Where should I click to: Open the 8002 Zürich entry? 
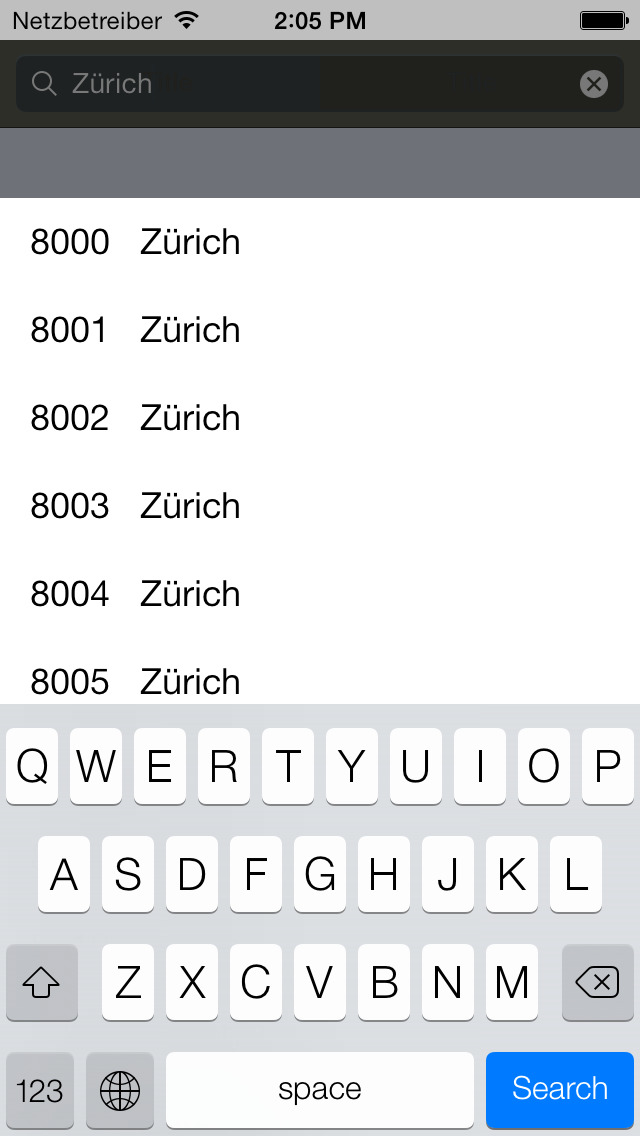pyautogui.click(x=320, y=418)
